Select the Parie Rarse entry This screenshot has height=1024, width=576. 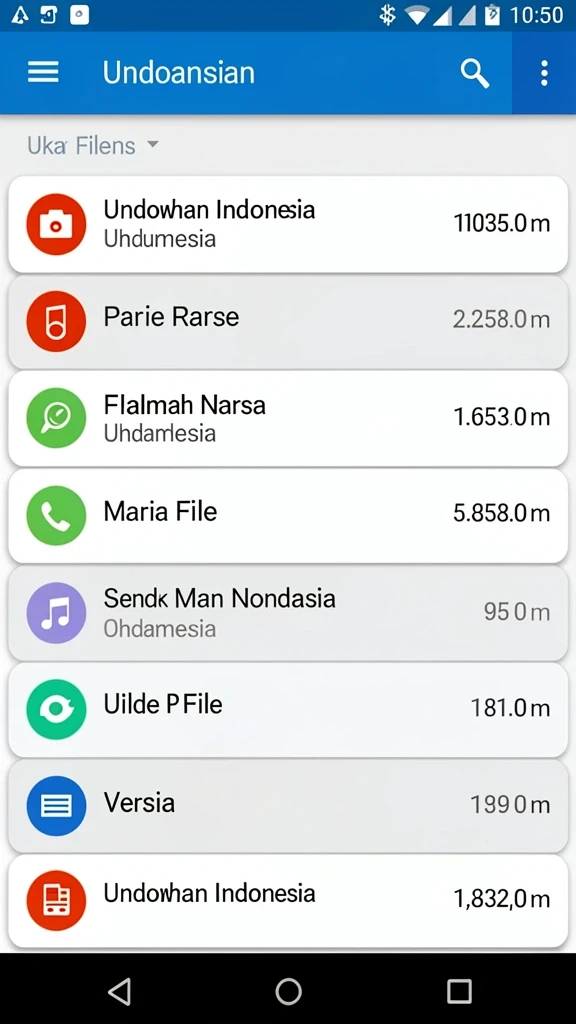pos(288,321)
